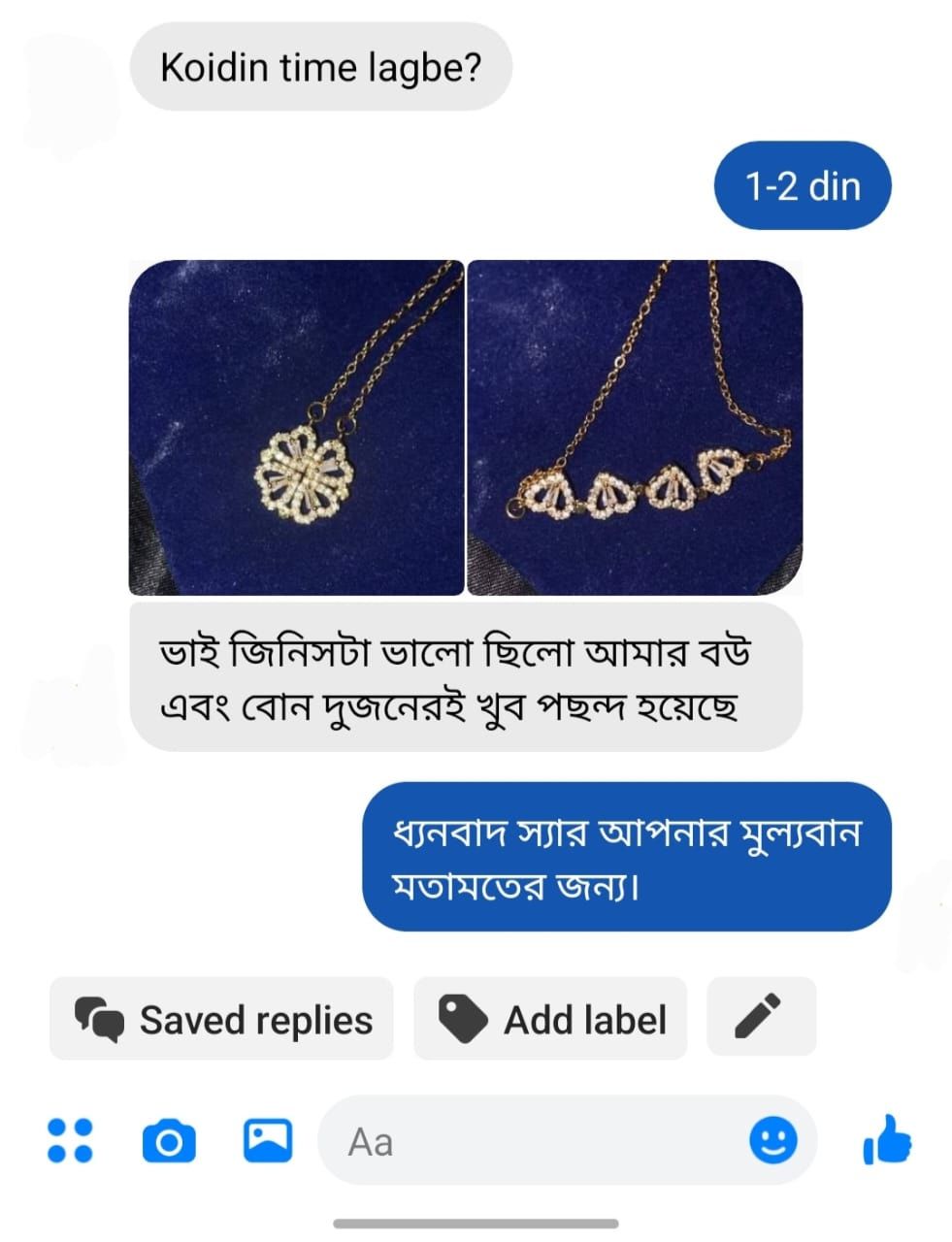
Task: Open the gallery image picker
Action: click(268, 1140)
